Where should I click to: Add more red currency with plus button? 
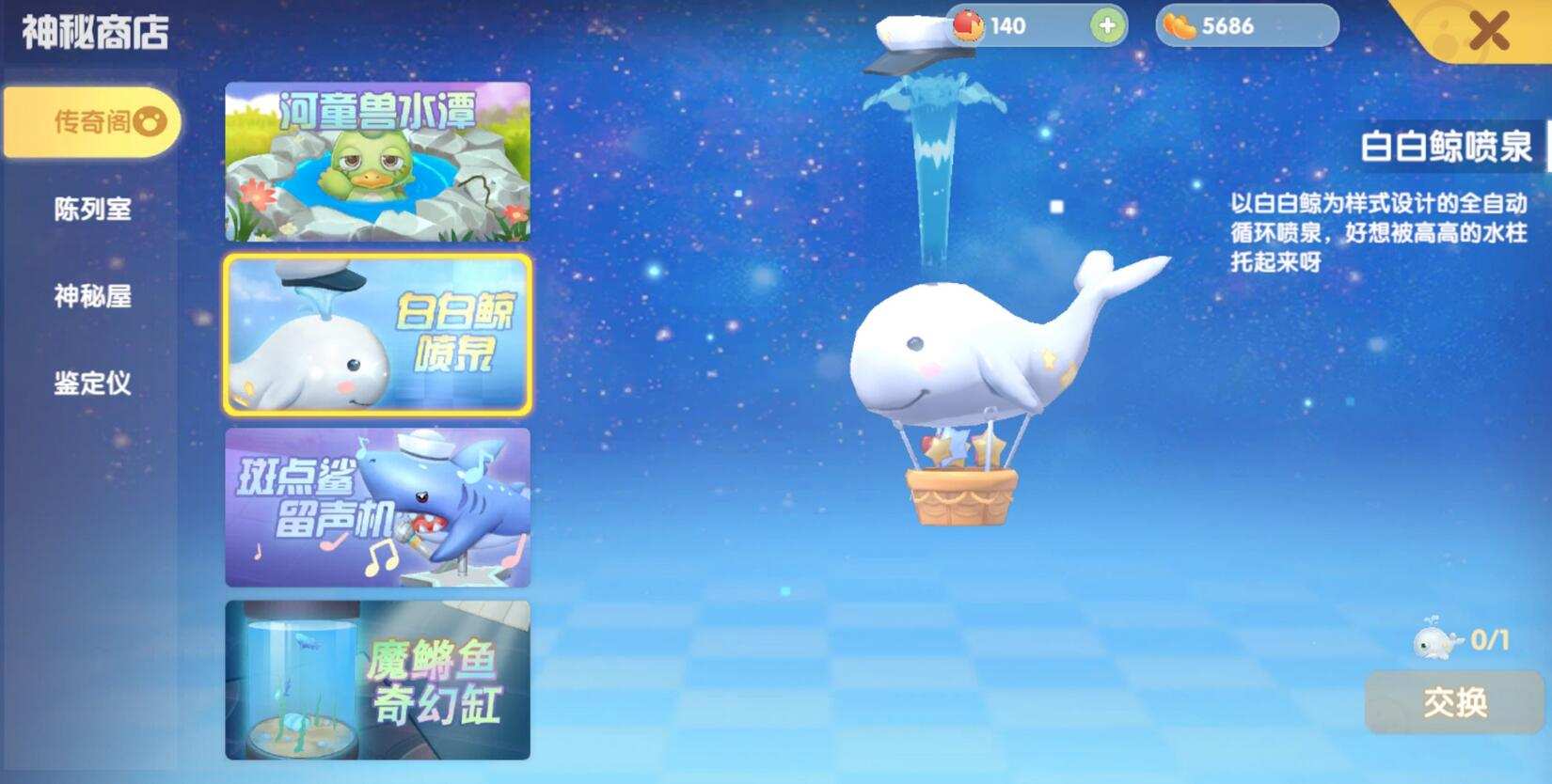(1108, 25)
